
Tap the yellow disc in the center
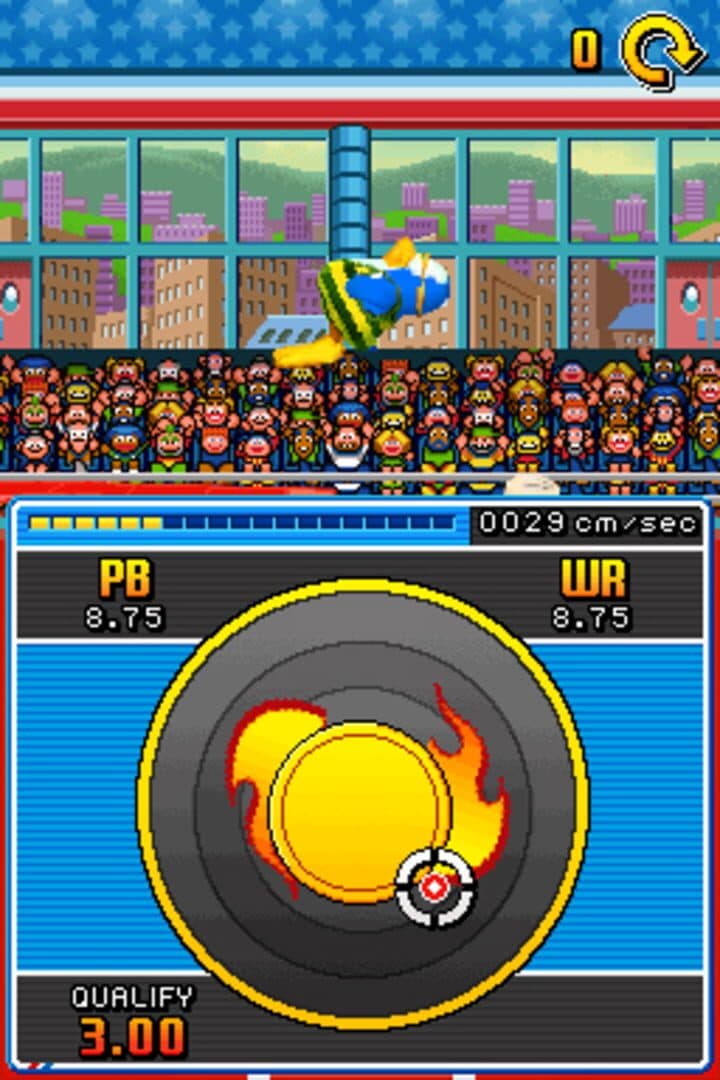click(x=358, y=808)
